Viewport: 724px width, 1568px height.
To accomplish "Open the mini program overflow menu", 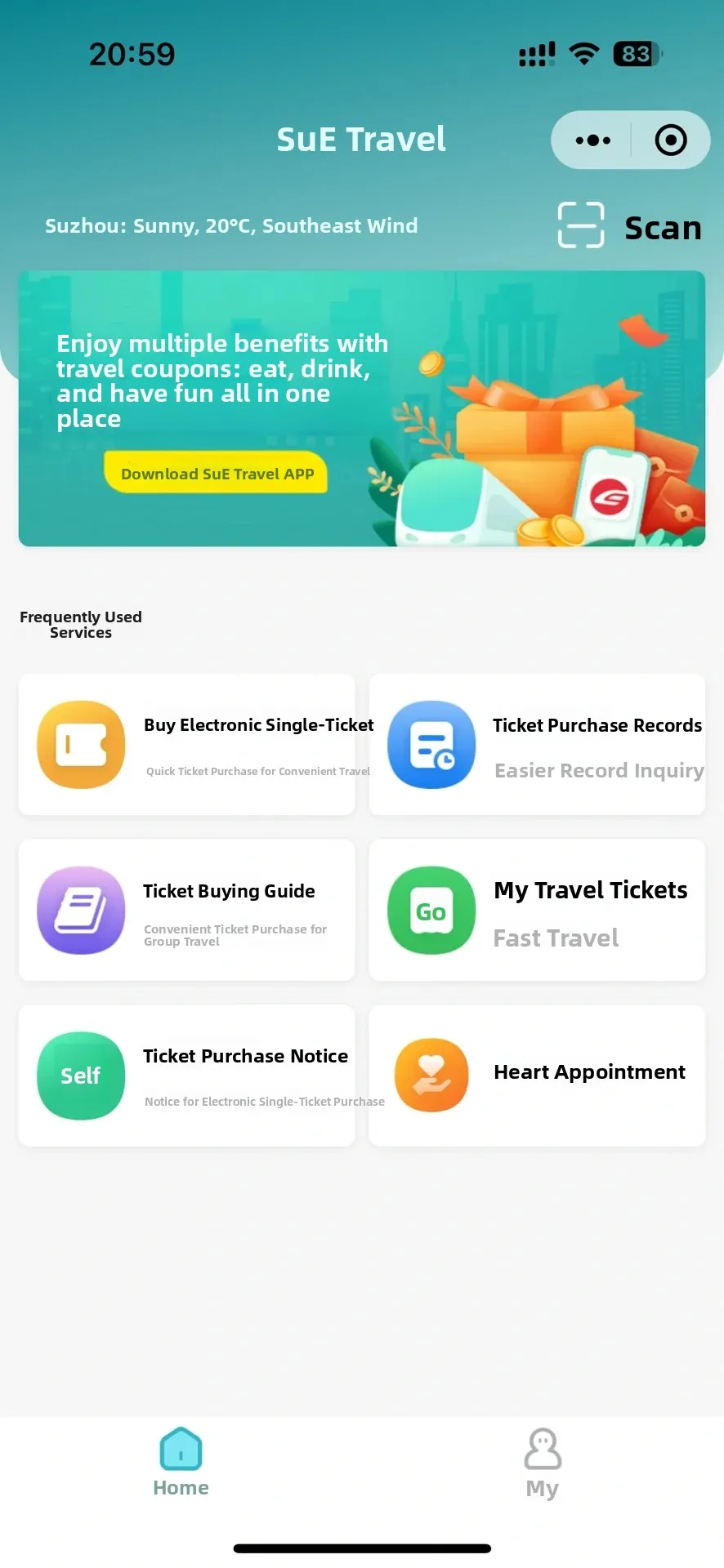I will 592,140.
